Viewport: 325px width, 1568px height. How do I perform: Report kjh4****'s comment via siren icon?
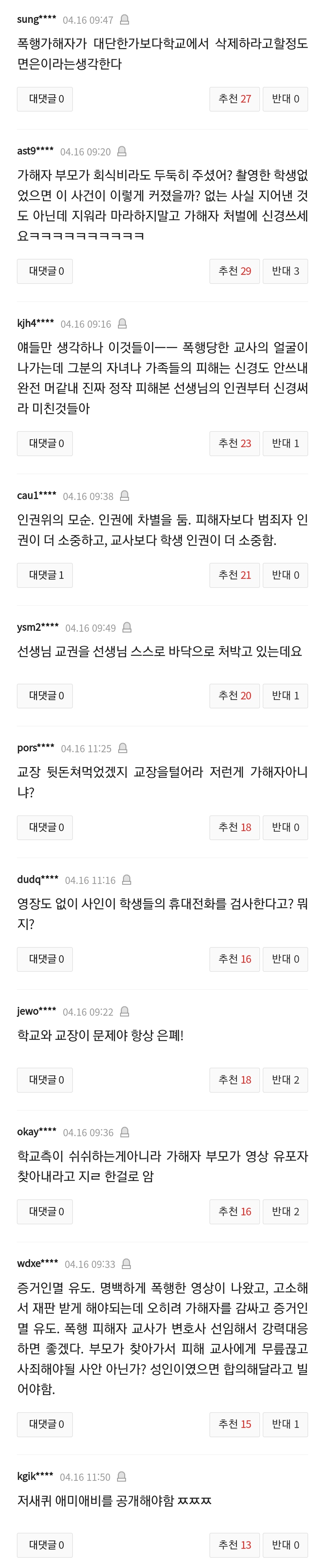[122, 324]
